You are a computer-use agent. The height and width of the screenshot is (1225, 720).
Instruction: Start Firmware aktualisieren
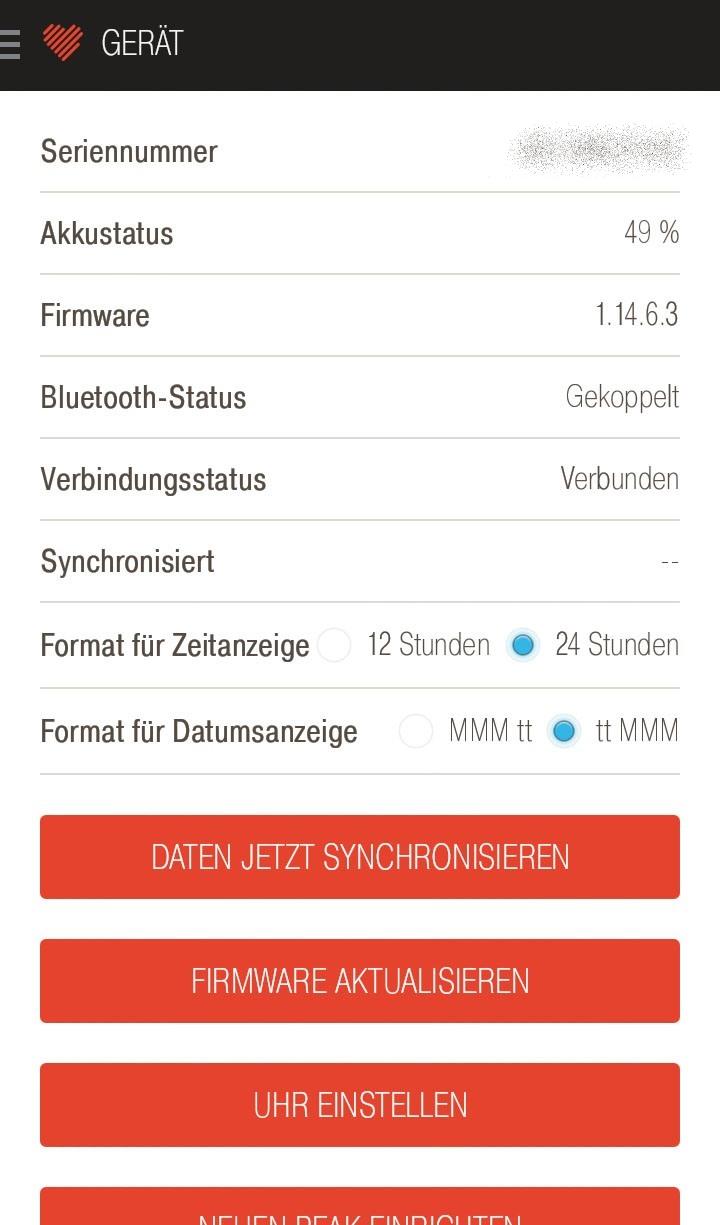pos(360,981)
